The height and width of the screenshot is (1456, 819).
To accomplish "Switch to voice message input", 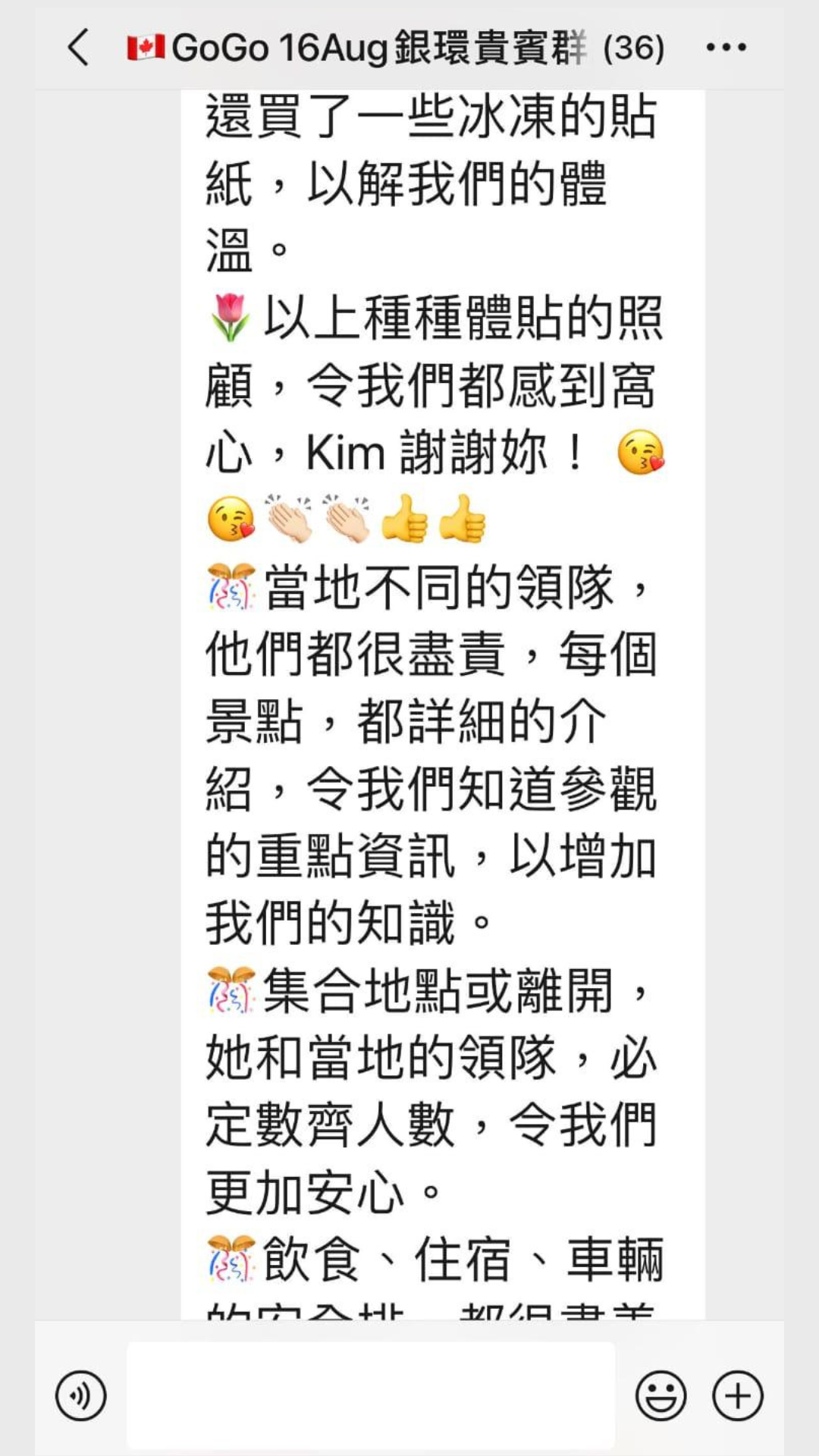I will pos(81,1395).
